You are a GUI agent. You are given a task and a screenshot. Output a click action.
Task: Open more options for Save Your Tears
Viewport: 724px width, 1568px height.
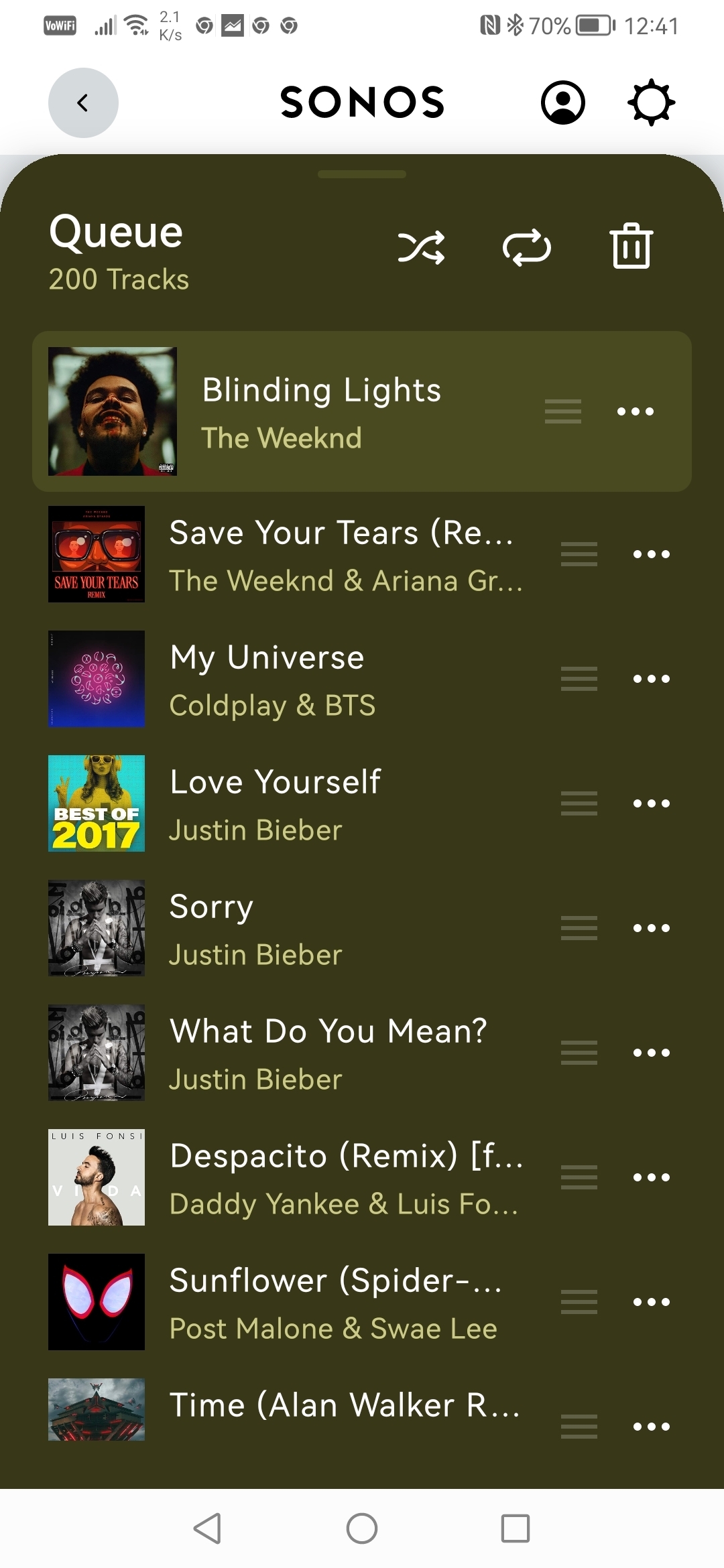coord(651,554)
